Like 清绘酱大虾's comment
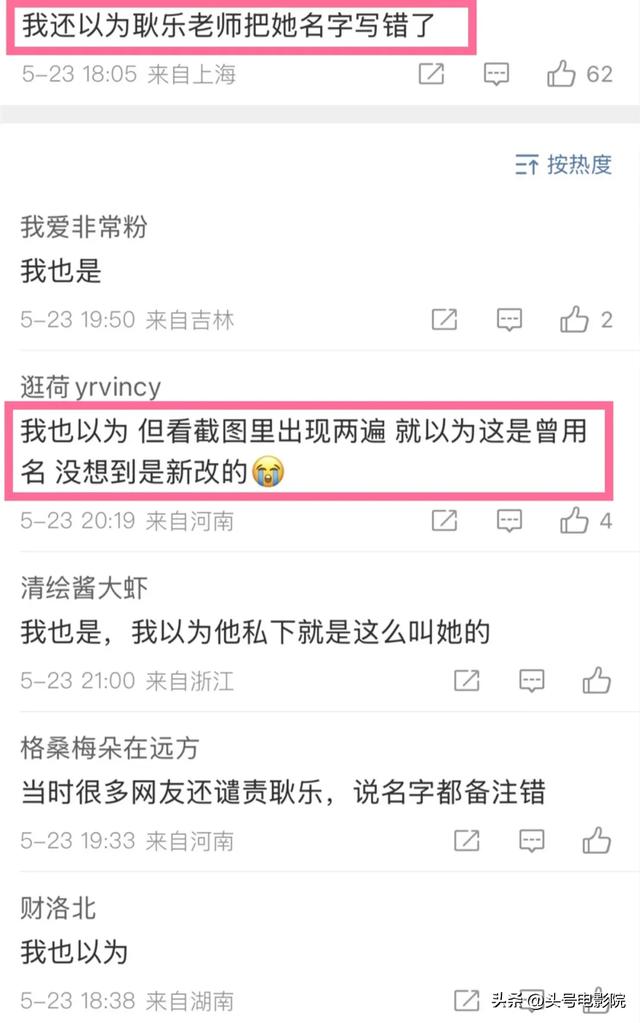Viewport: 640px width, 1023px height. [x=597, y=681]
